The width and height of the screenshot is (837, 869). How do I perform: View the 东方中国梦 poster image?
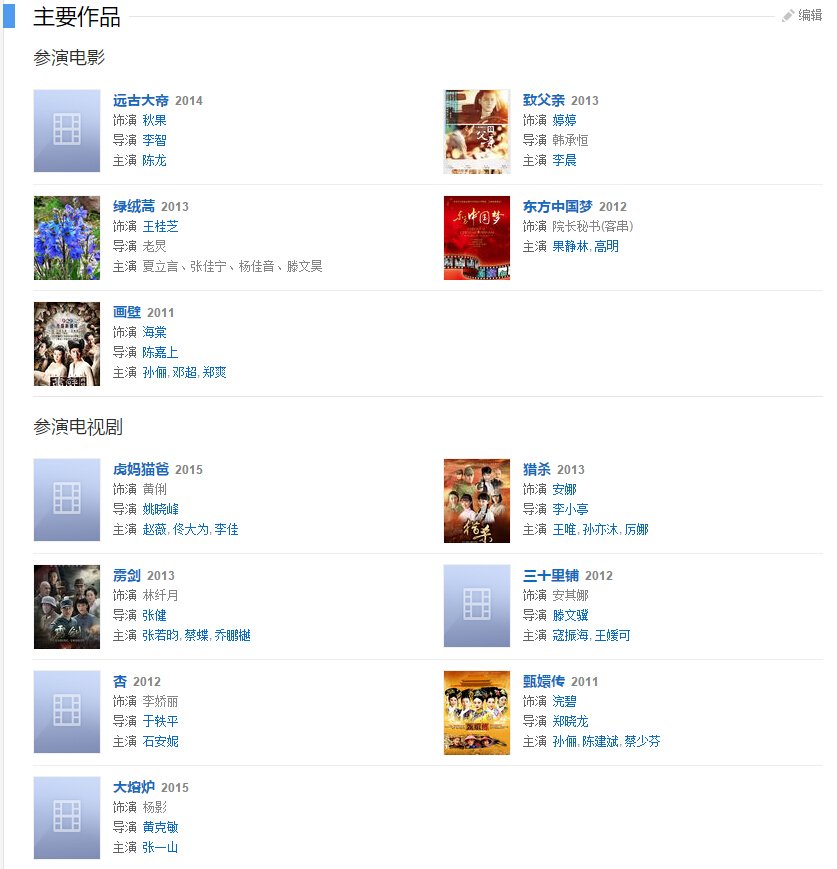point(477,238)
